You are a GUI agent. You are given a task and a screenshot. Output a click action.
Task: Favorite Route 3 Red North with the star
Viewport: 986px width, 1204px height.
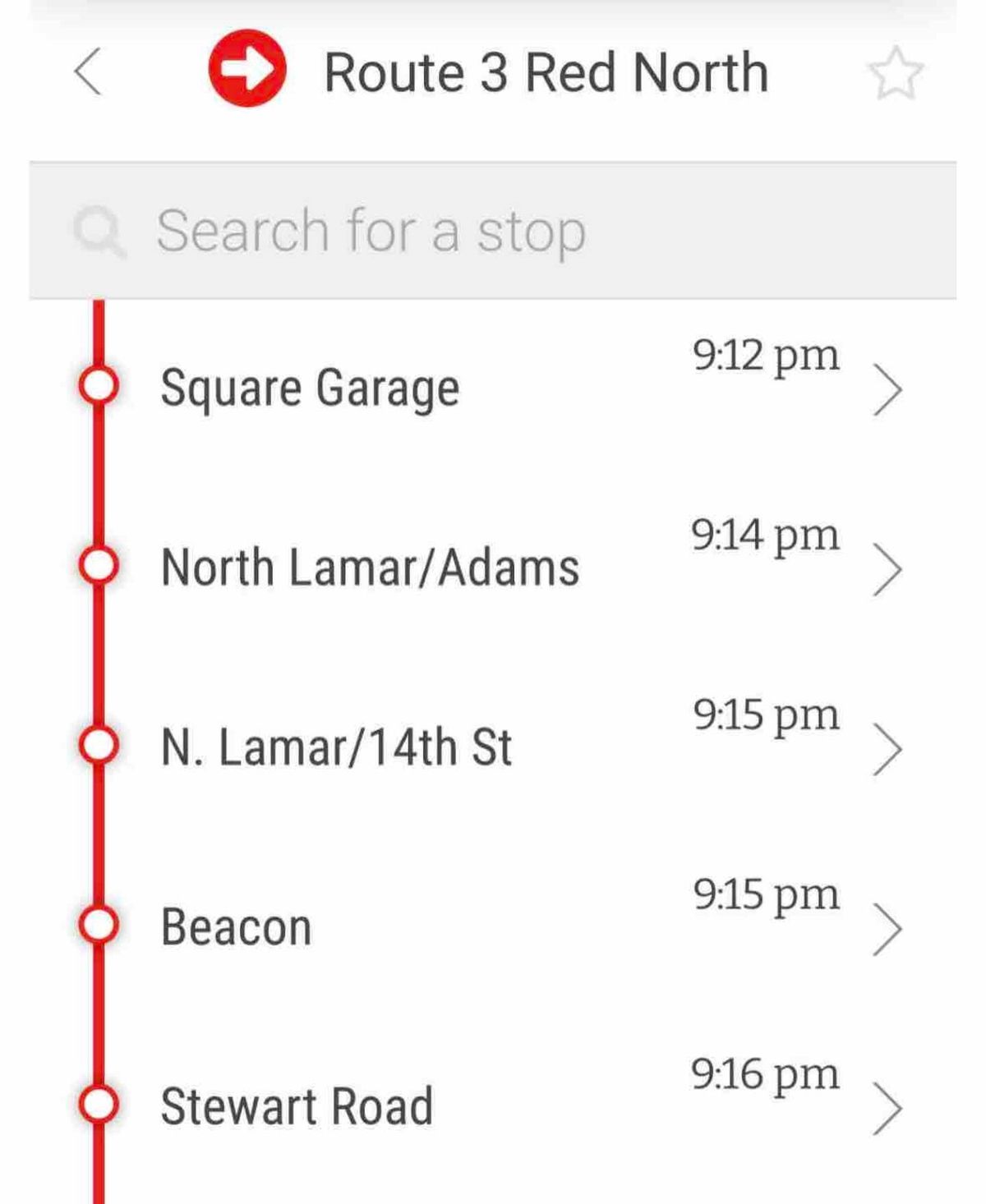click(895, 74)
